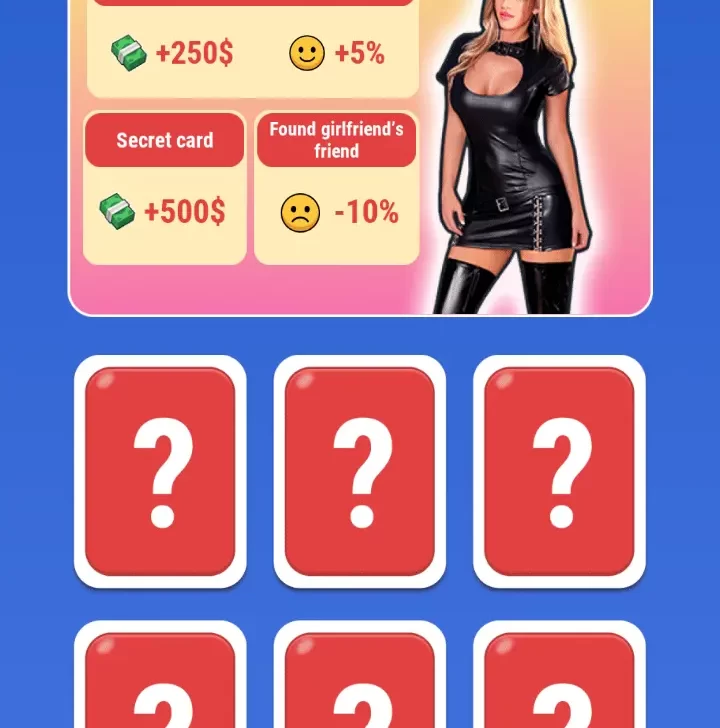The width and height of the screenshot is (720, 728).
Task: Reveal the middle question-mark card in the upper row
Action: click(x=360, y=471)
